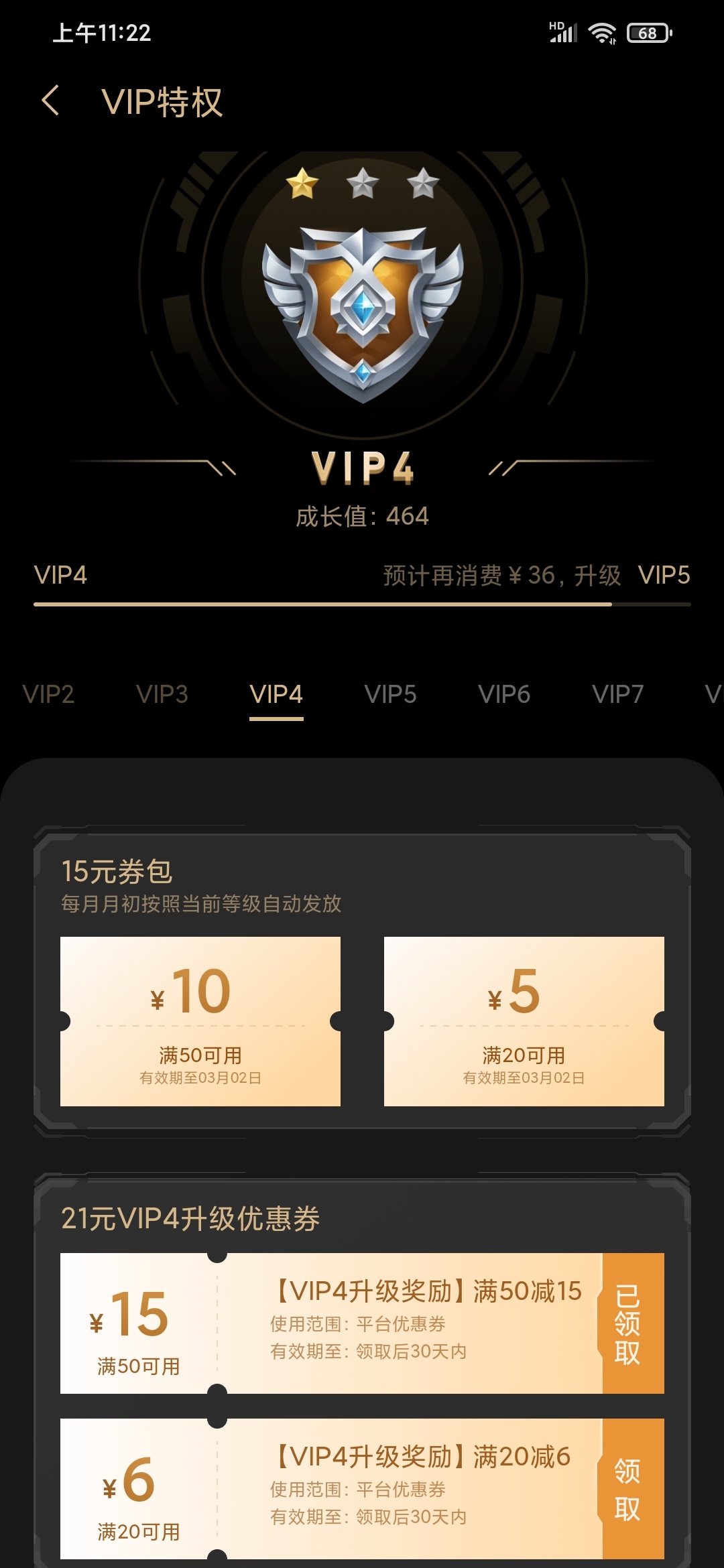Go back from VIP特权 page
Screen dimensions: 724x1568
51,101
